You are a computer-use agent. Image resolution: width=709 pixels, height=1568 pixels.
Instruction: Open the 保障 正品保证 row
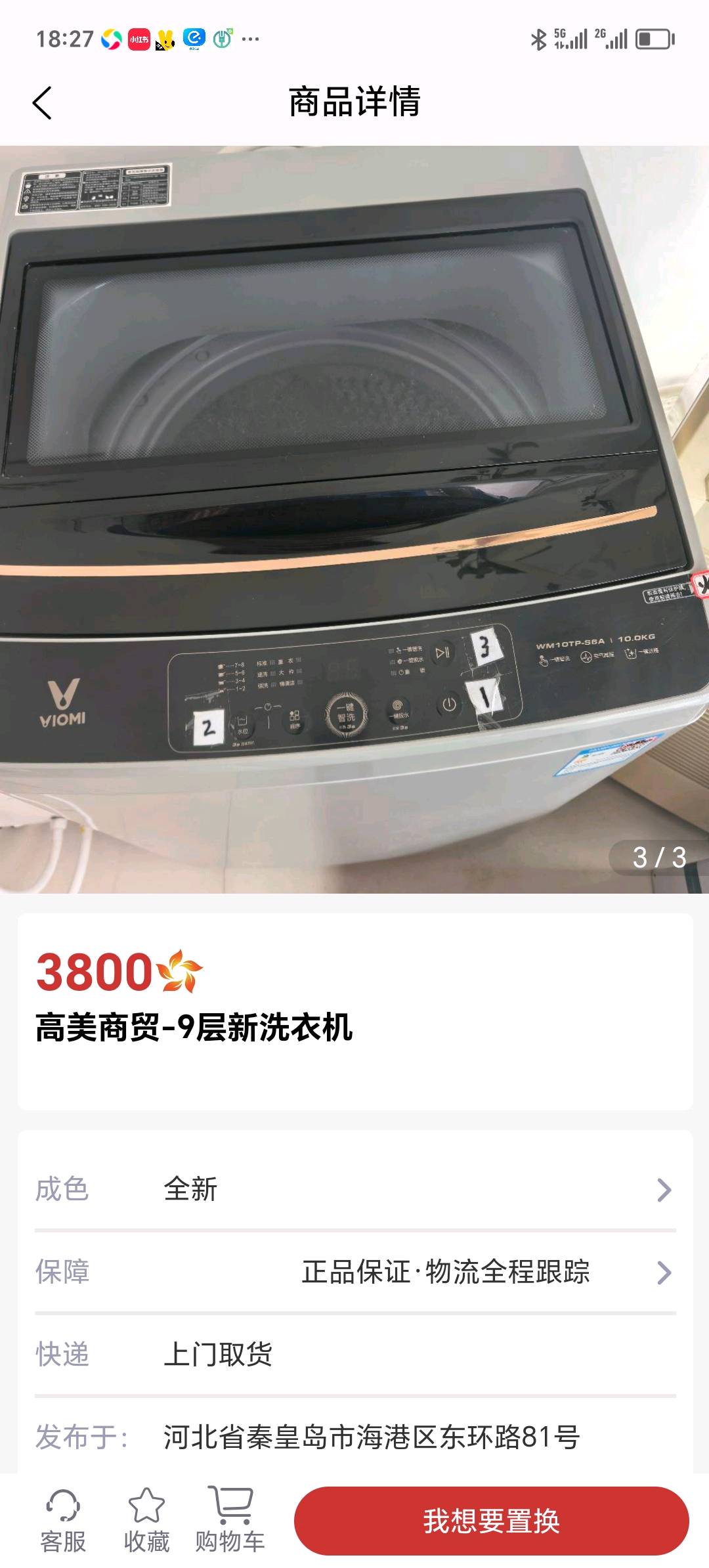pyautogui.click(x=354, y=1272)
